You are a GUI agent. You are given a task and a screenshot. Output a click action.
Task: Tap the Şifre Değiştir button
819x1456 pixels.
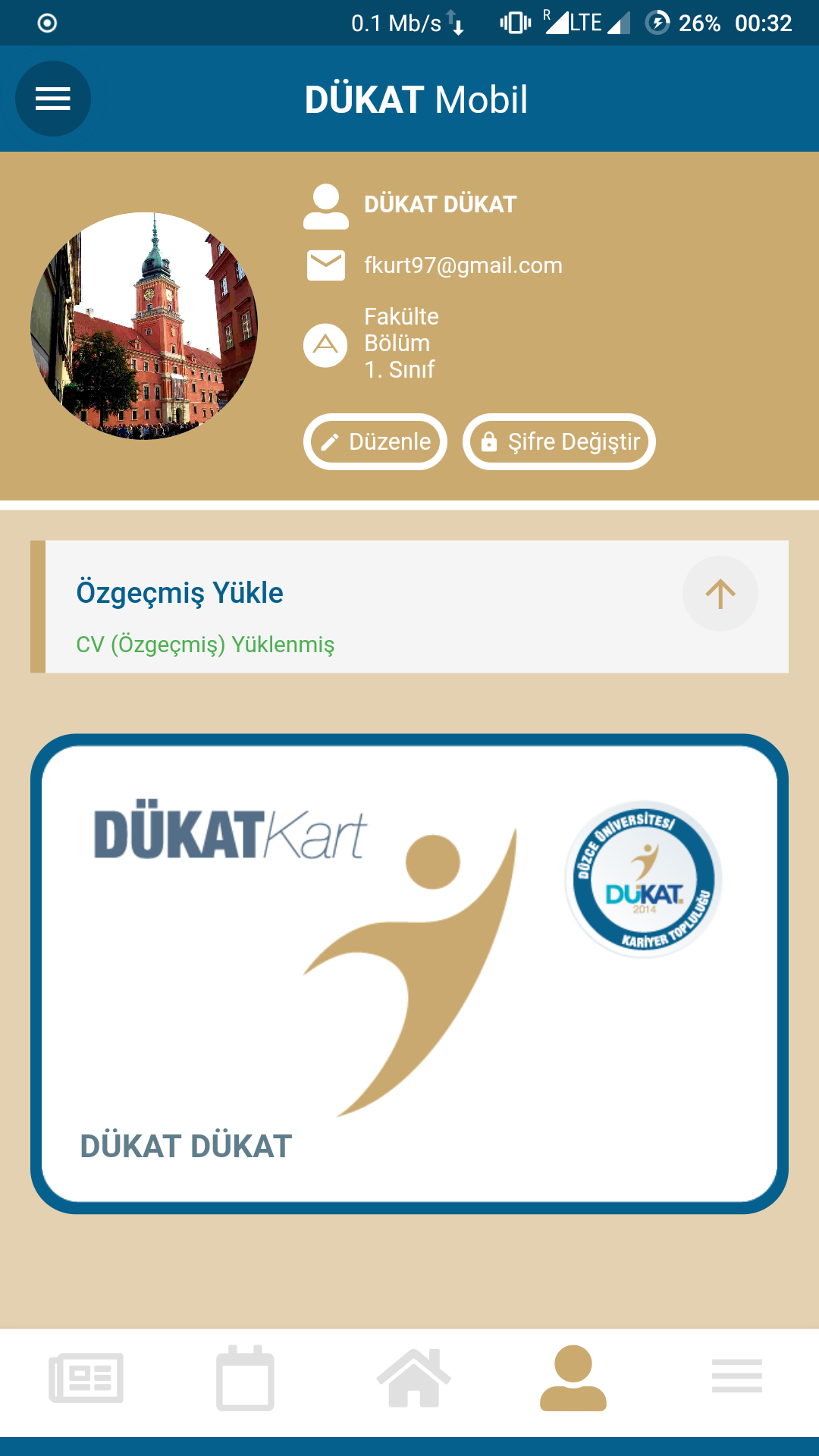(x=559, y=441)
